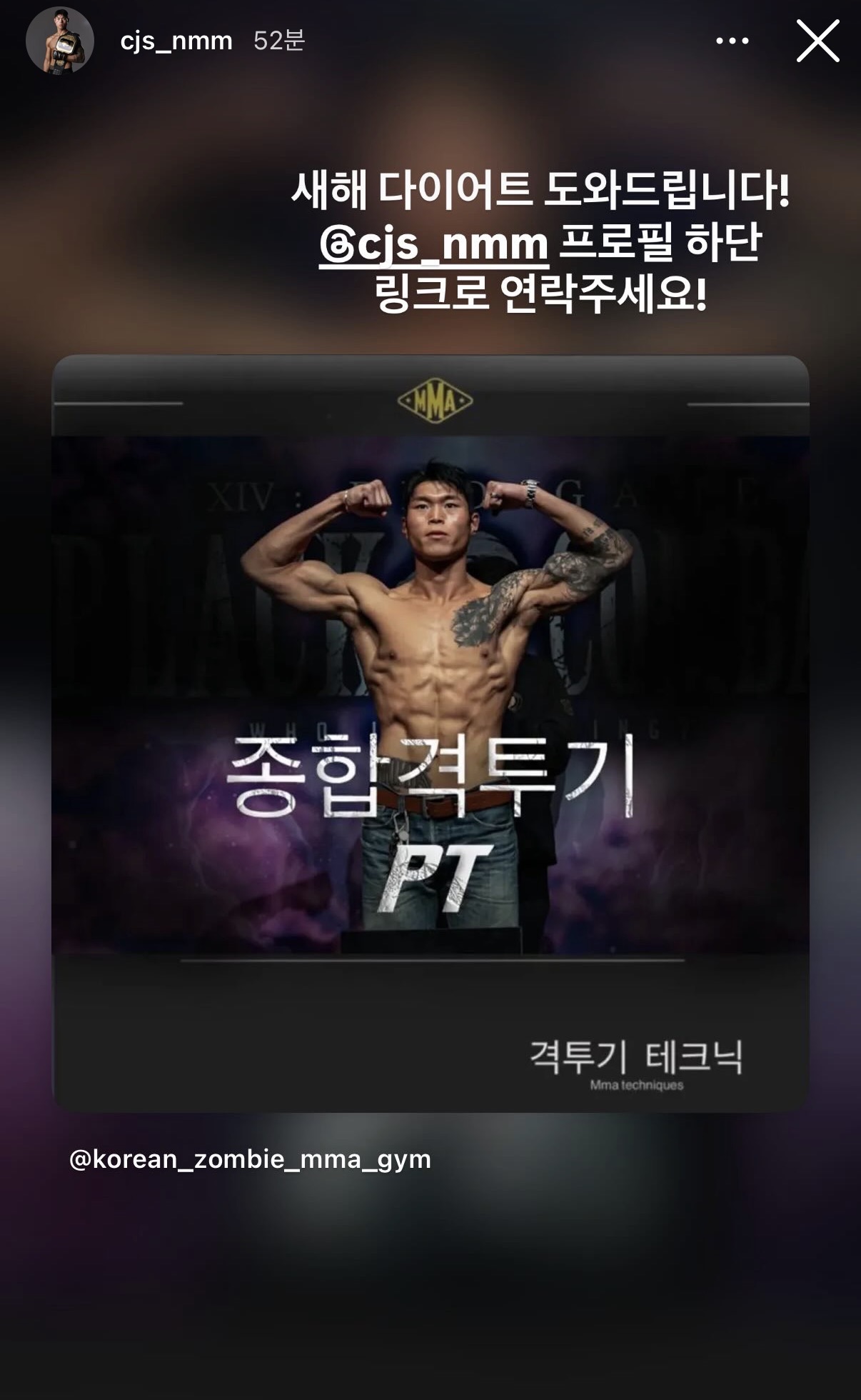The height and width of the screenshot is (1400, 861).
Task: Select the profile photo showing championship belt
Action: [x=60, y=41]
